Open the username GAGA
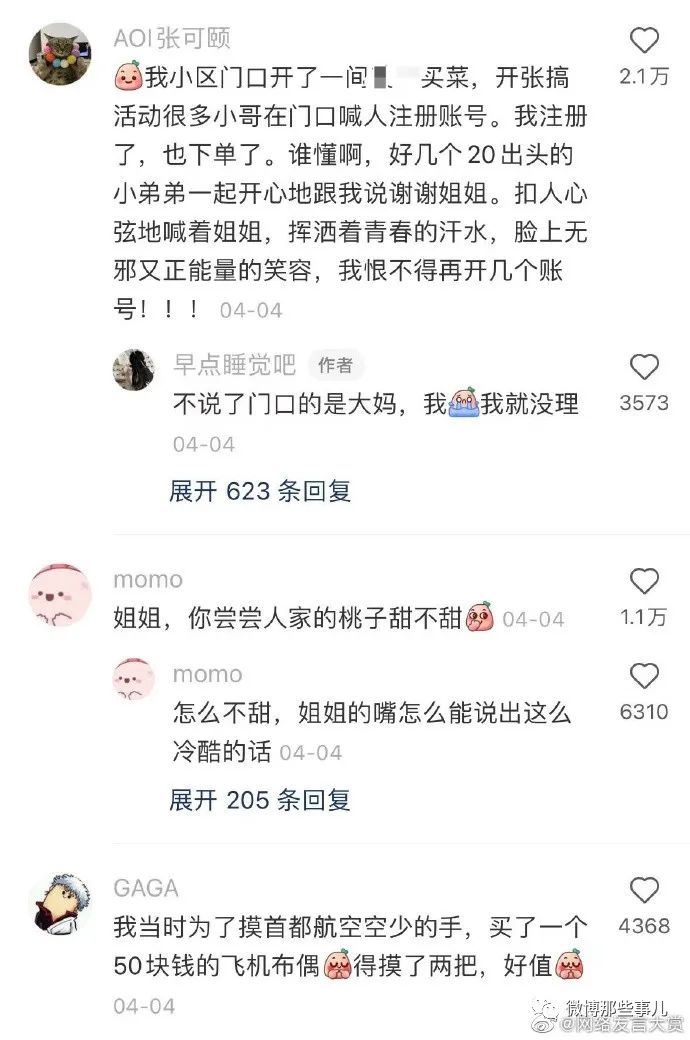The width and height of the screenshot is (690, 1040). tap(146, 888)
